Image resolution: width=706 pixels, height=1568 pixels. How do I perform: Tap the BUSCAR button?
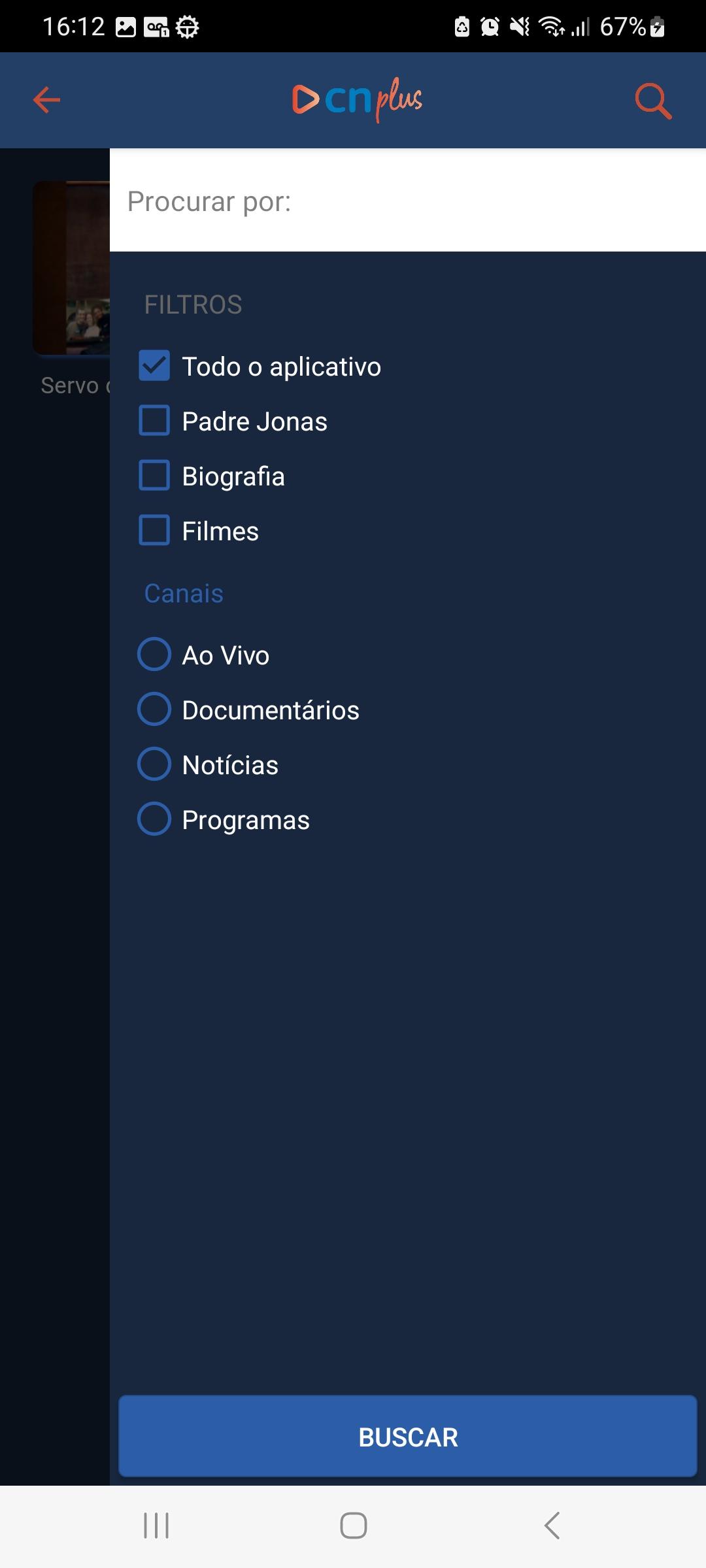click(x=408, y=1437)
